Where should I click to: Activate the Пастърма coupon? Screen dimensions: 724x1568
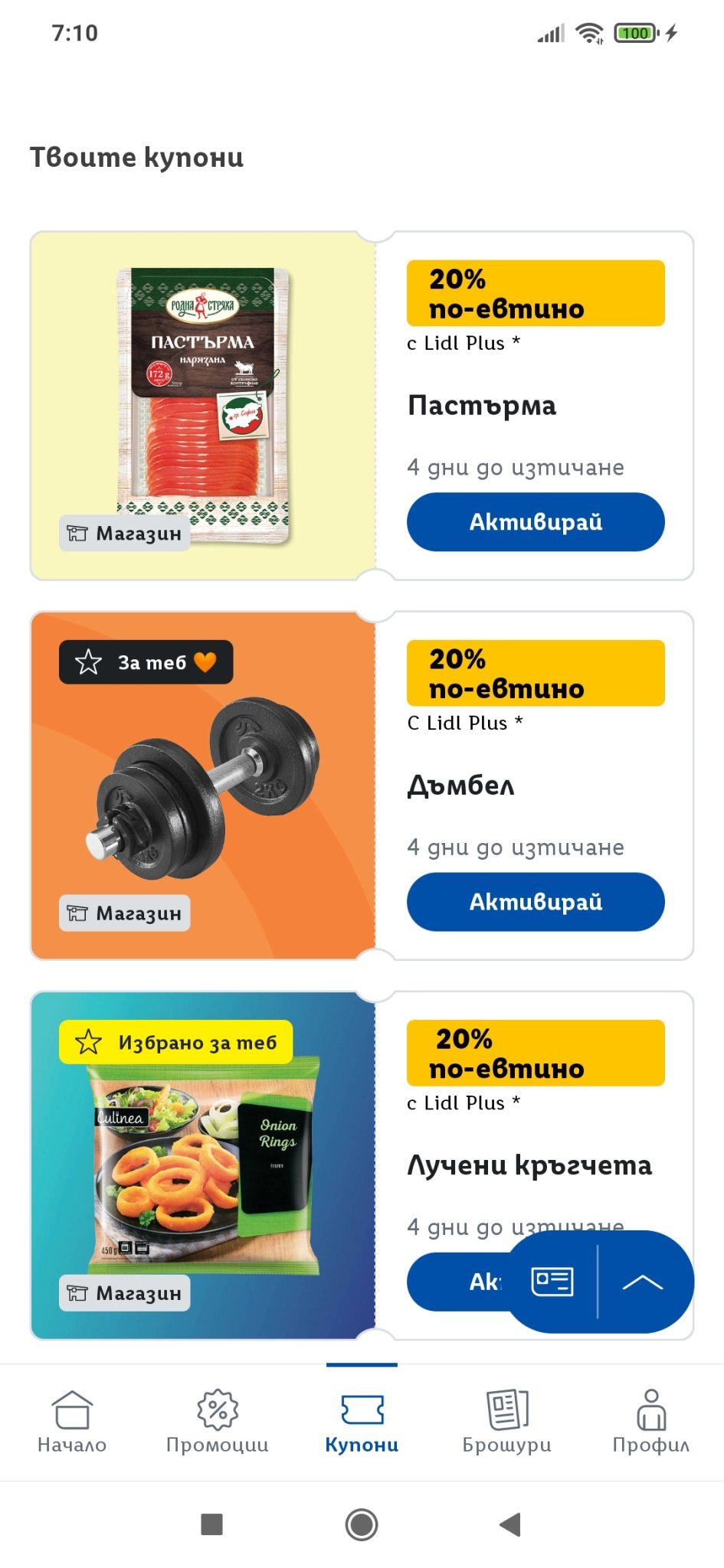pyautogui.click(x=536, y=522)
